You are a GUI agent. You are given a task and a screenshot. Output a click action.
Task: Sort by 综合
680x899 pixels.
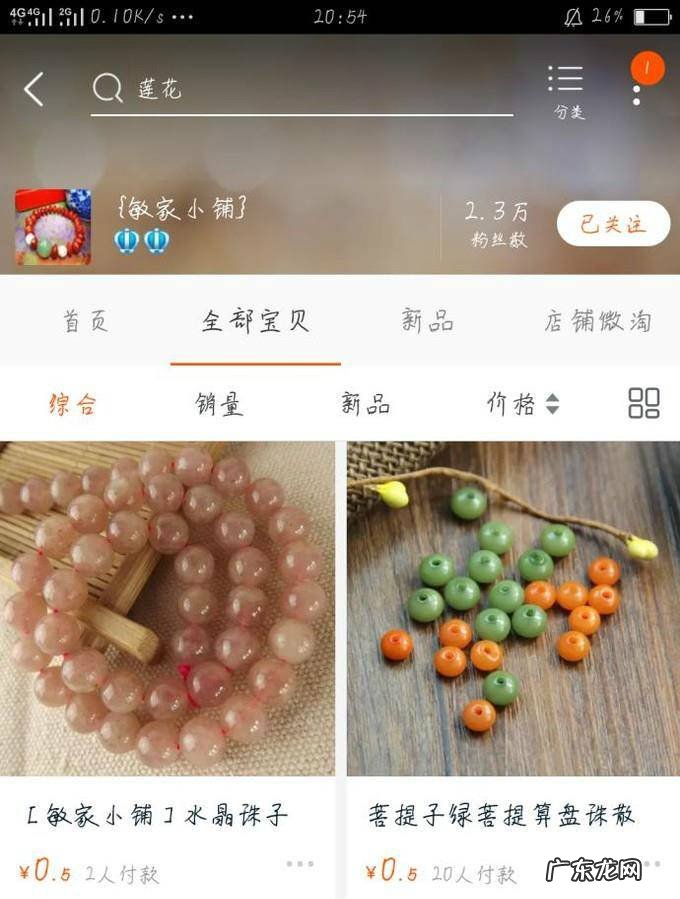click(73, 404)
